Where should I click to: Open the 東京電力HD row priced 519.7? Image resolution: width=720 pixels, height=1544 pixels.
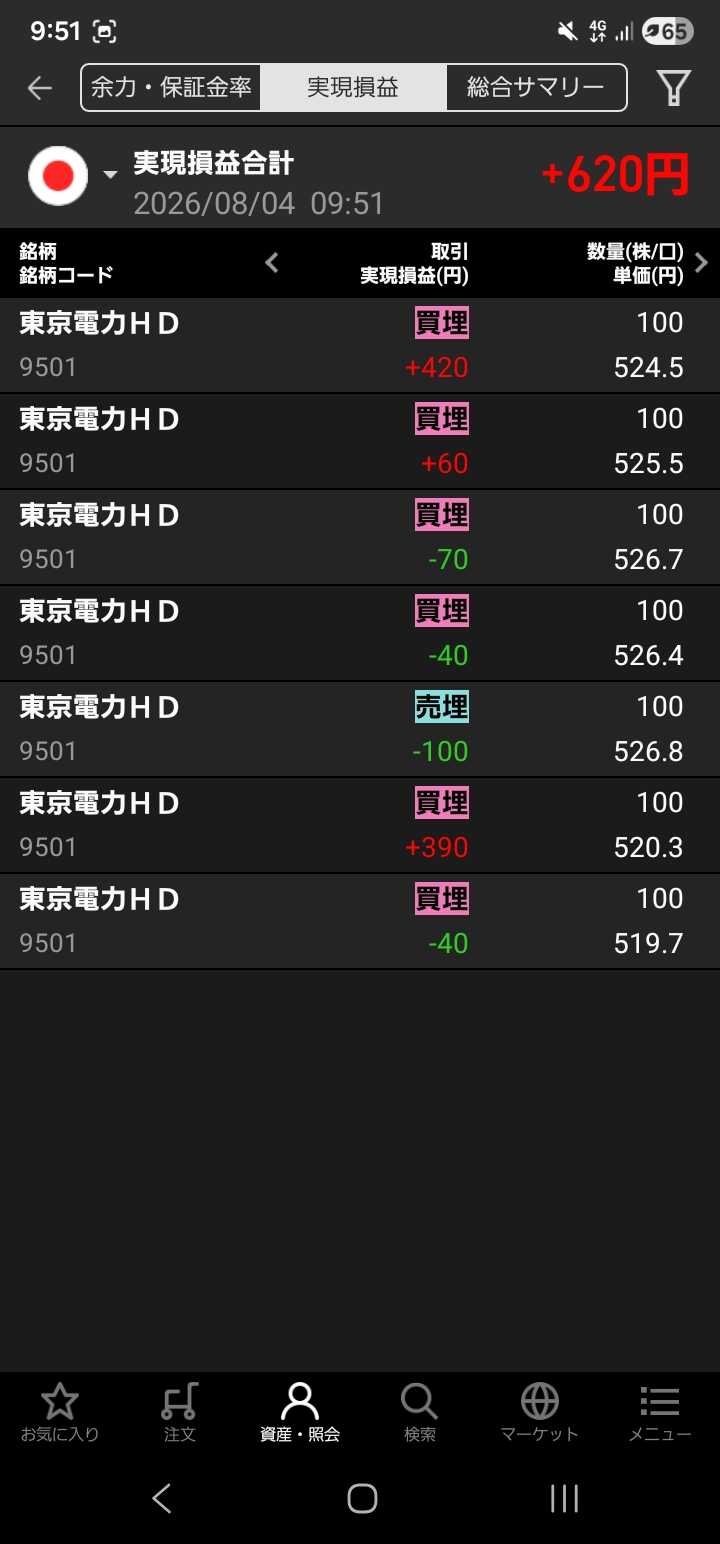coord(360,921)
